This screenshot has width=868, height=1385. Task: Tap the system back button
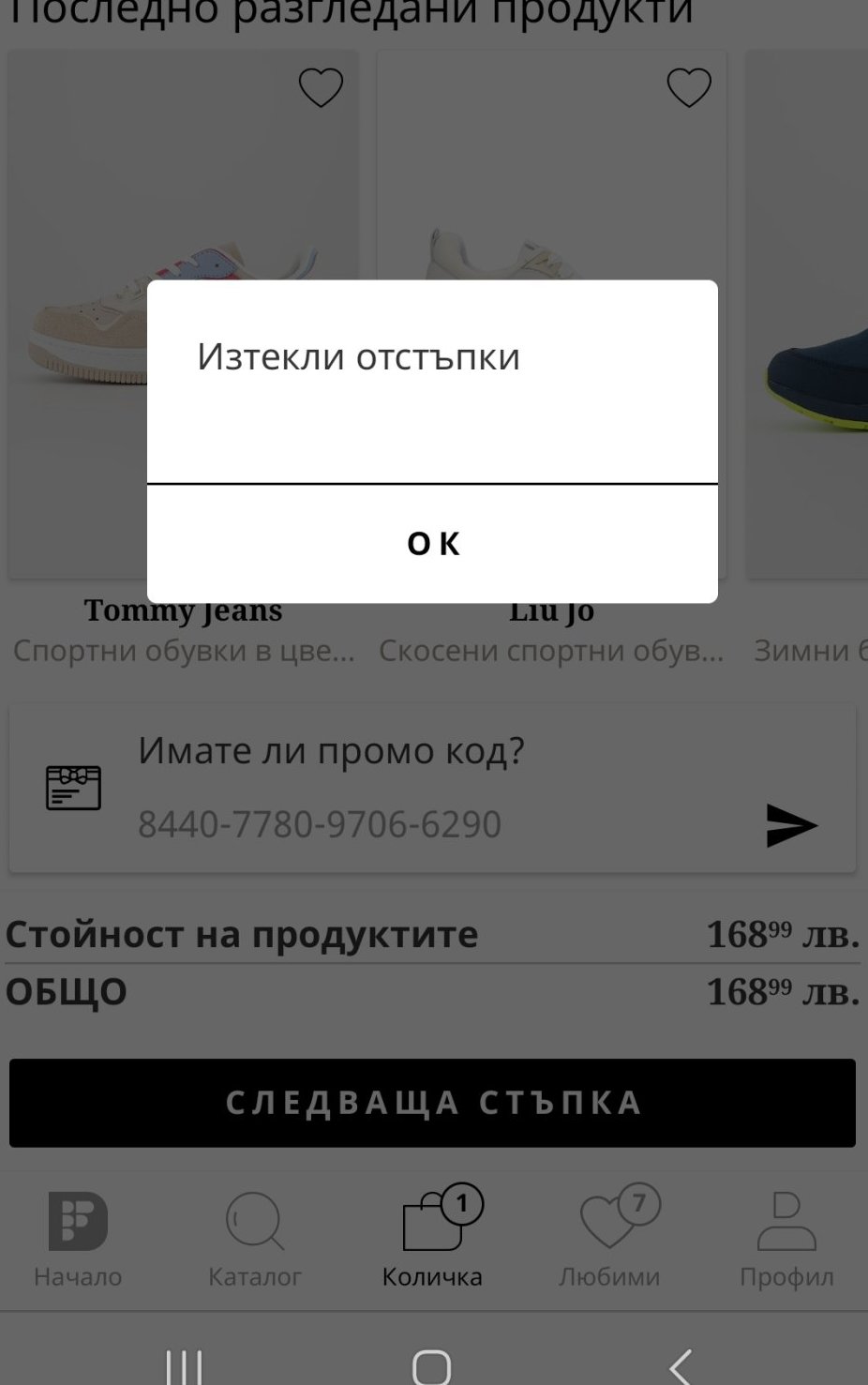pyautogui.click(x=680, y=1366)
